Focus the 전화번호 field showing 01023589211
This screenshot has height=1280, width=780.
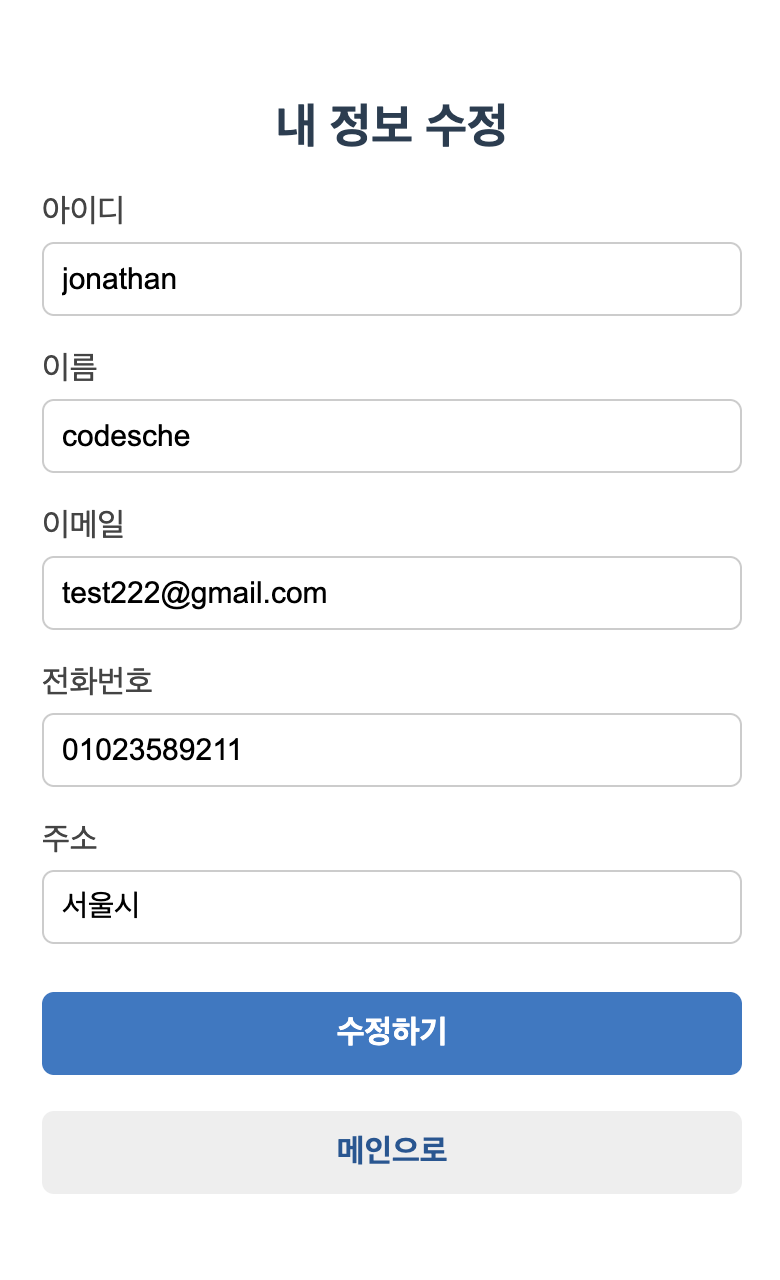click(391, 750)
